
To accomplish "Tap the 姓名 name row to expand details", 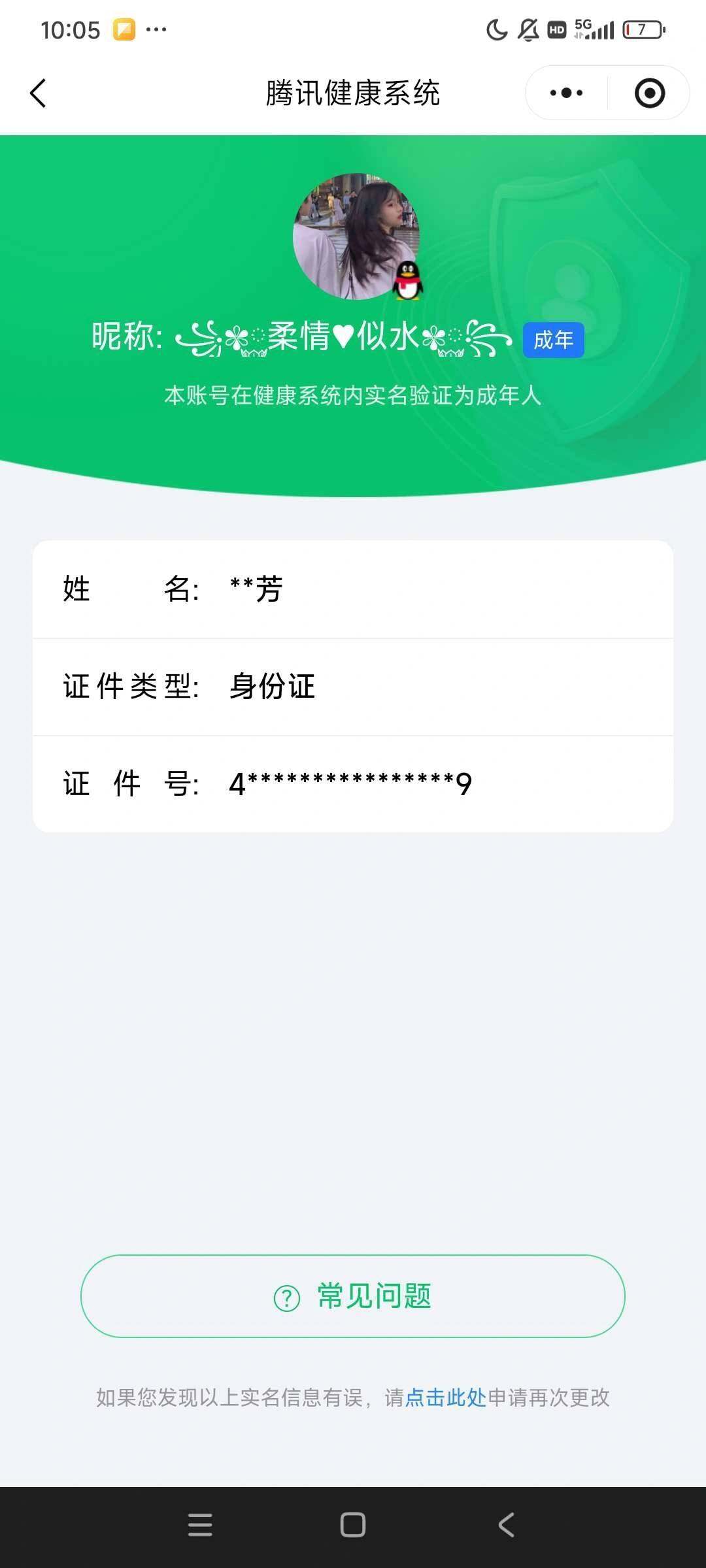I will click(x=353, y=589).
